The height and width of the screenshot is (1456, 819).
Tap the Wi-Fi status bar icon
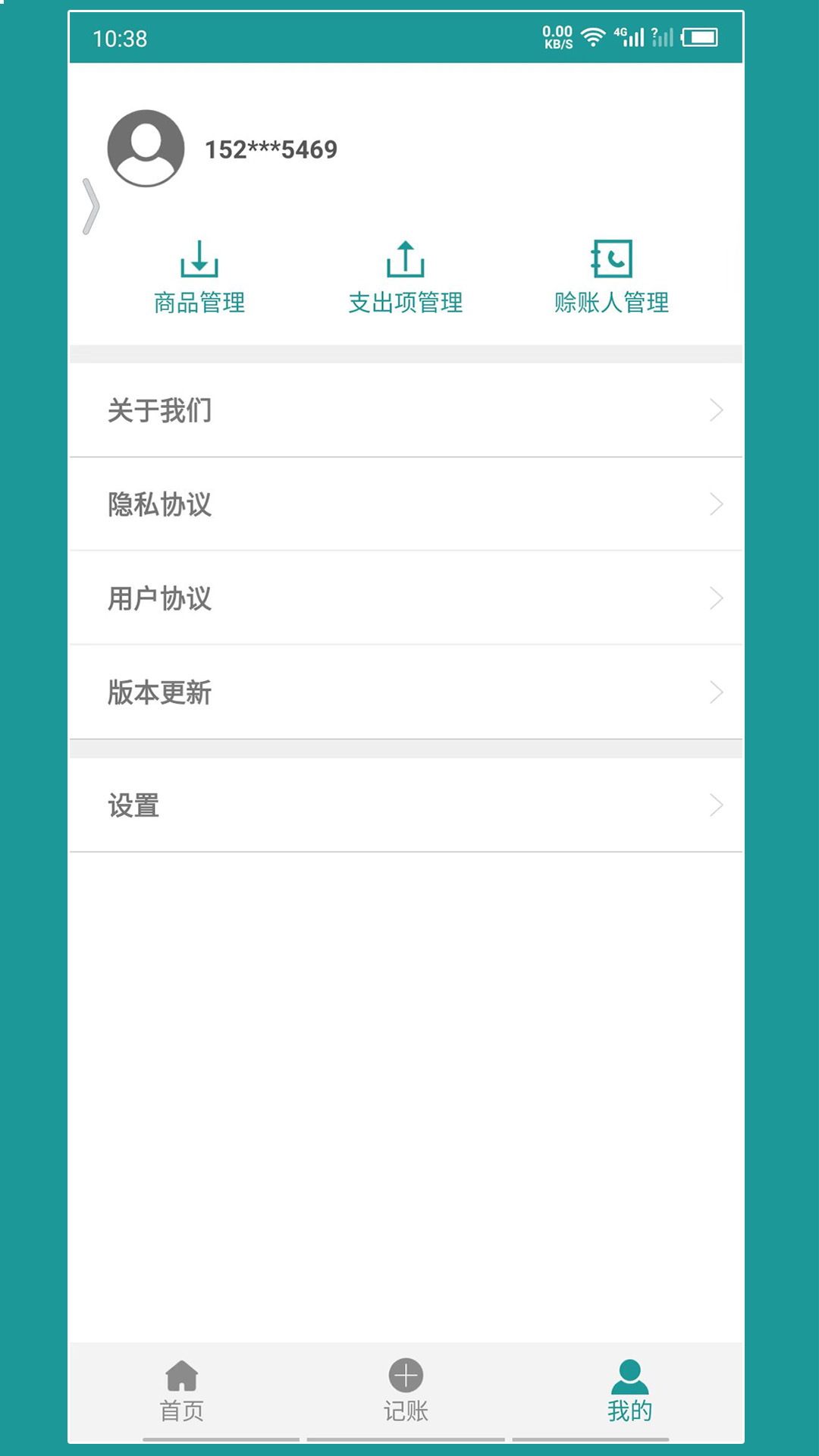coord(591,36)
